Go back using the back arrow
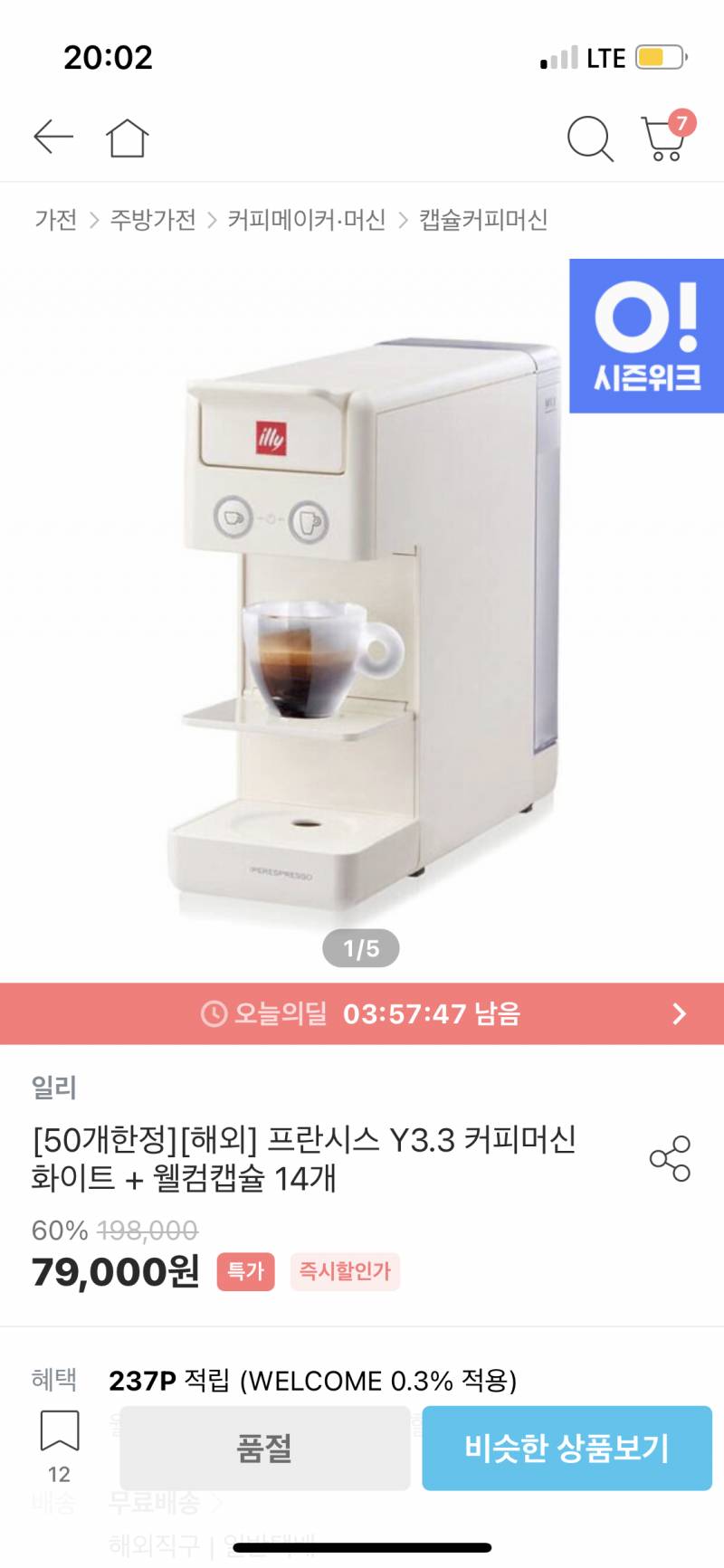724x1568 pixels. coord(52,138)
